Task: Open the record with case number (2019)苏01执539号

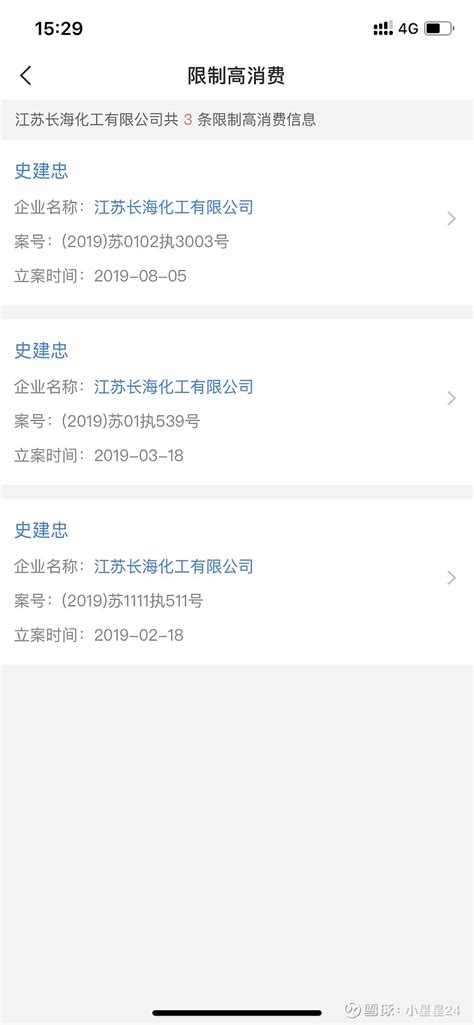Action: 237,402
